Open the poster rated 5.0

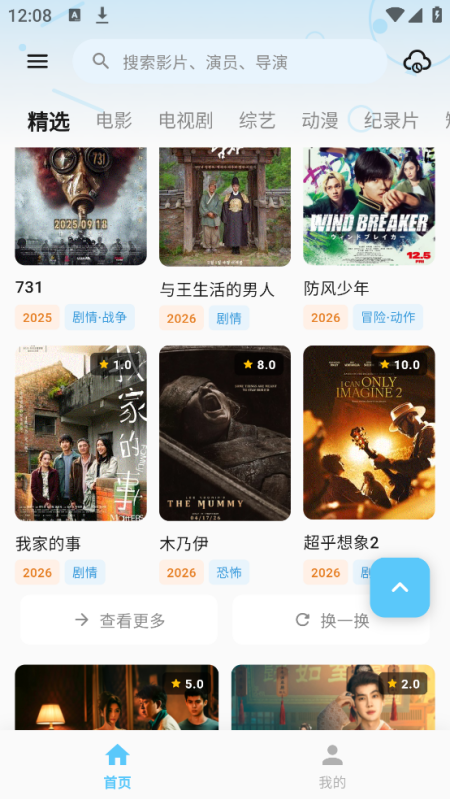pyautogui.click(x=117, y=697)
